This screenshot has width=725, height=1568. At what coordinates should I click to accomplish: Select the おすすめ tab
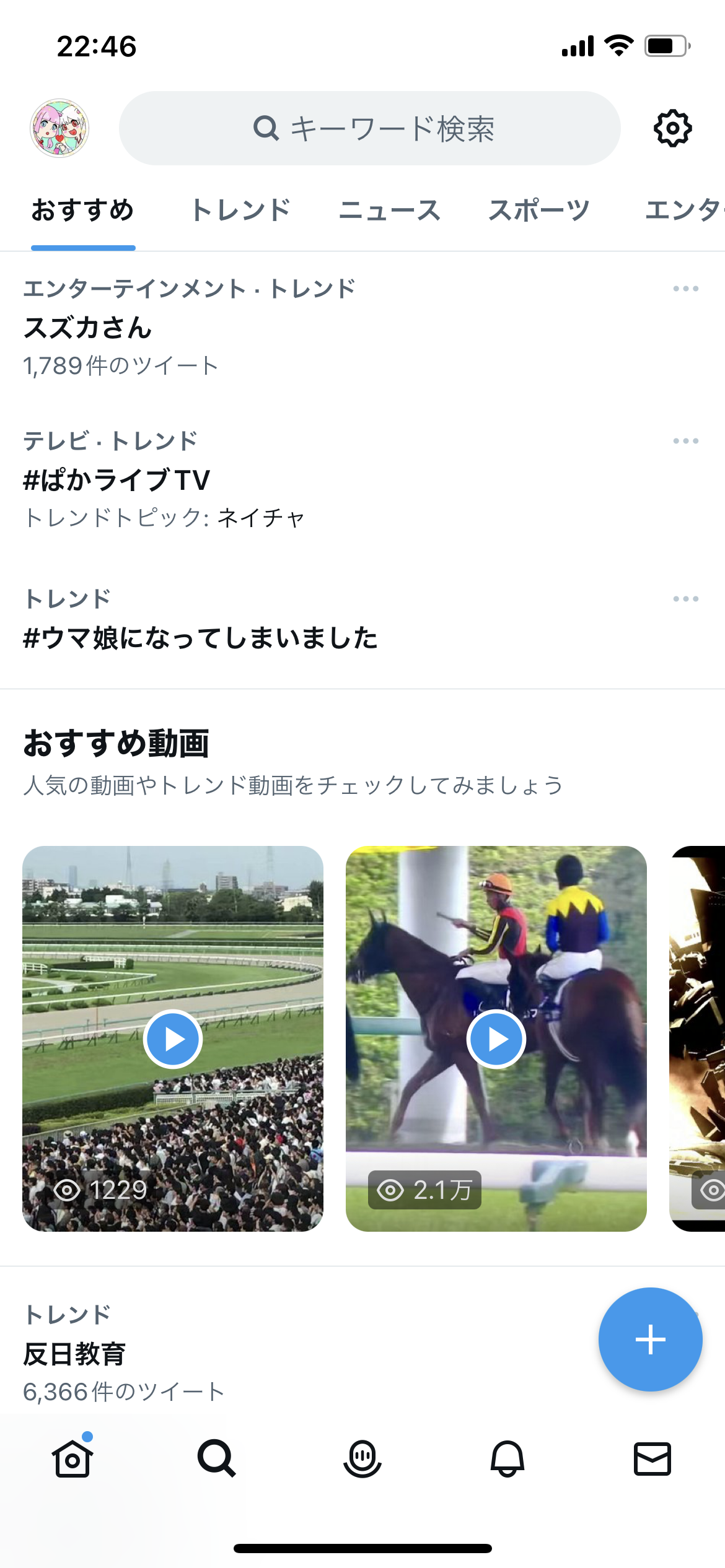tap(83, 211)
